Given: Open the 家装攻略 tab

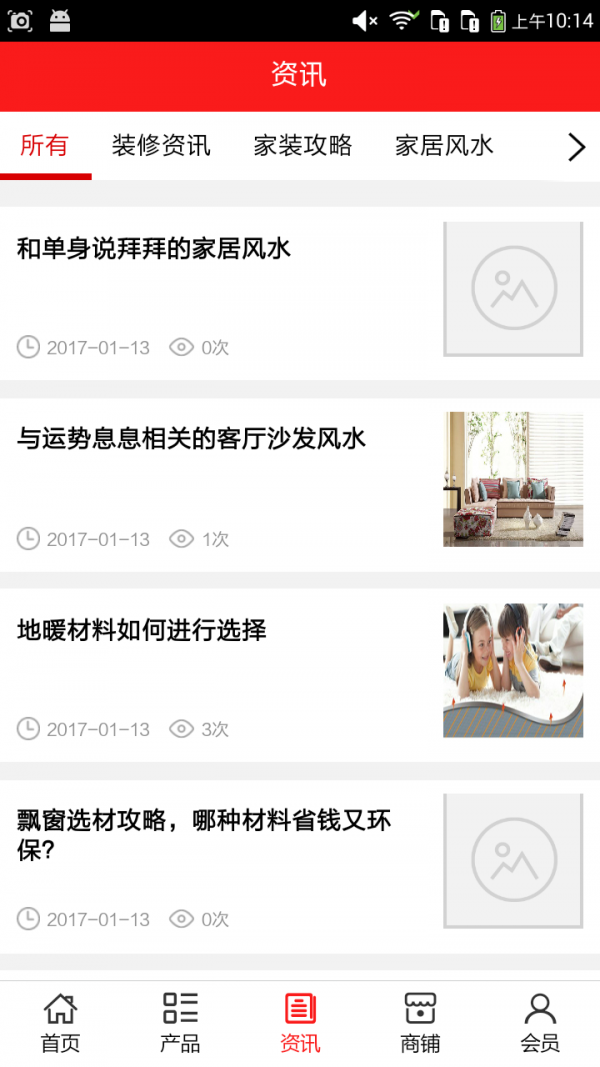Looking at the screenshot, I should tap(303, 146).
